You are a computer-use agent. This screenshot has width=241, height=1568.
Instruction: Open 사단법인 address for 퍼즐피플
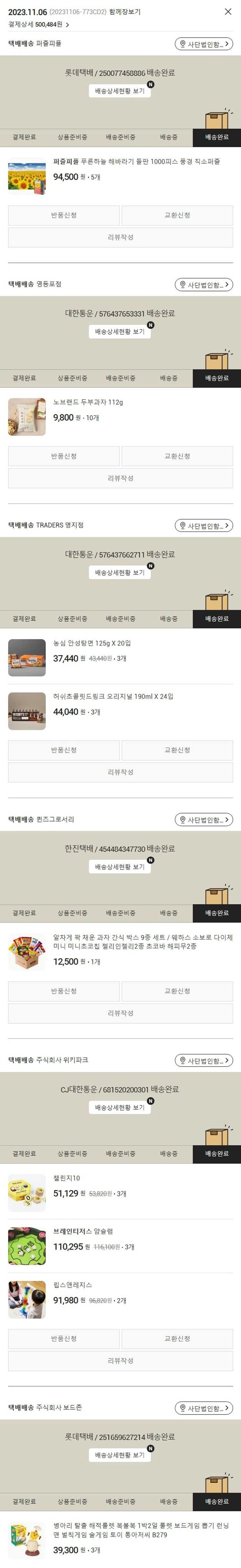coord(204,44)
